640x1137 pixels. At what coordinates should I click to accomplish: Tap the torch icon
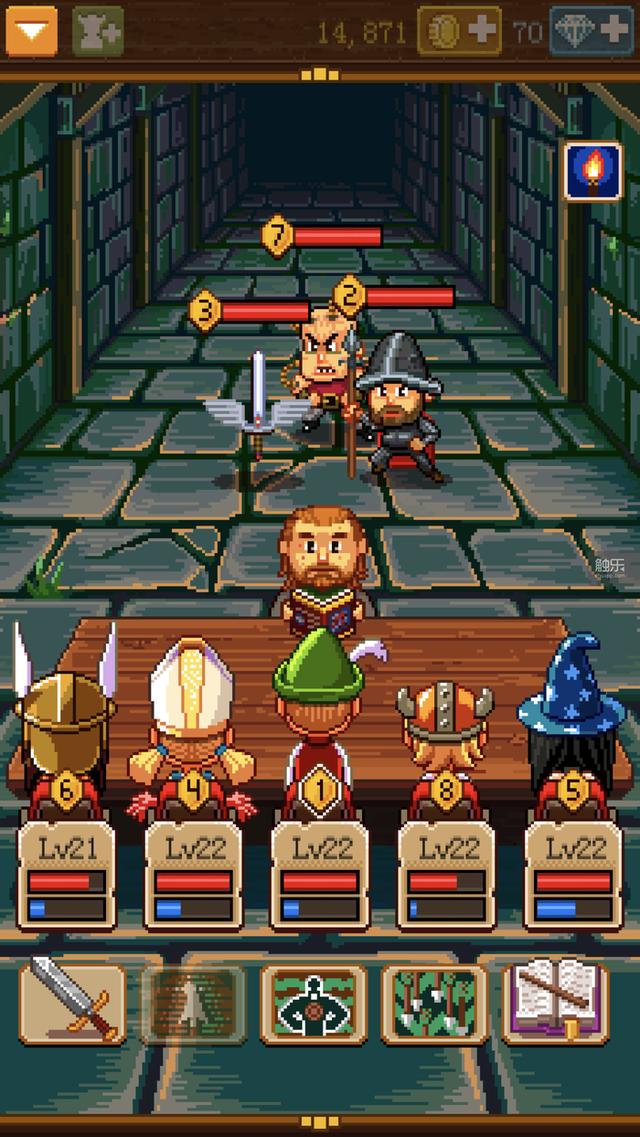[x=594, y=171]
